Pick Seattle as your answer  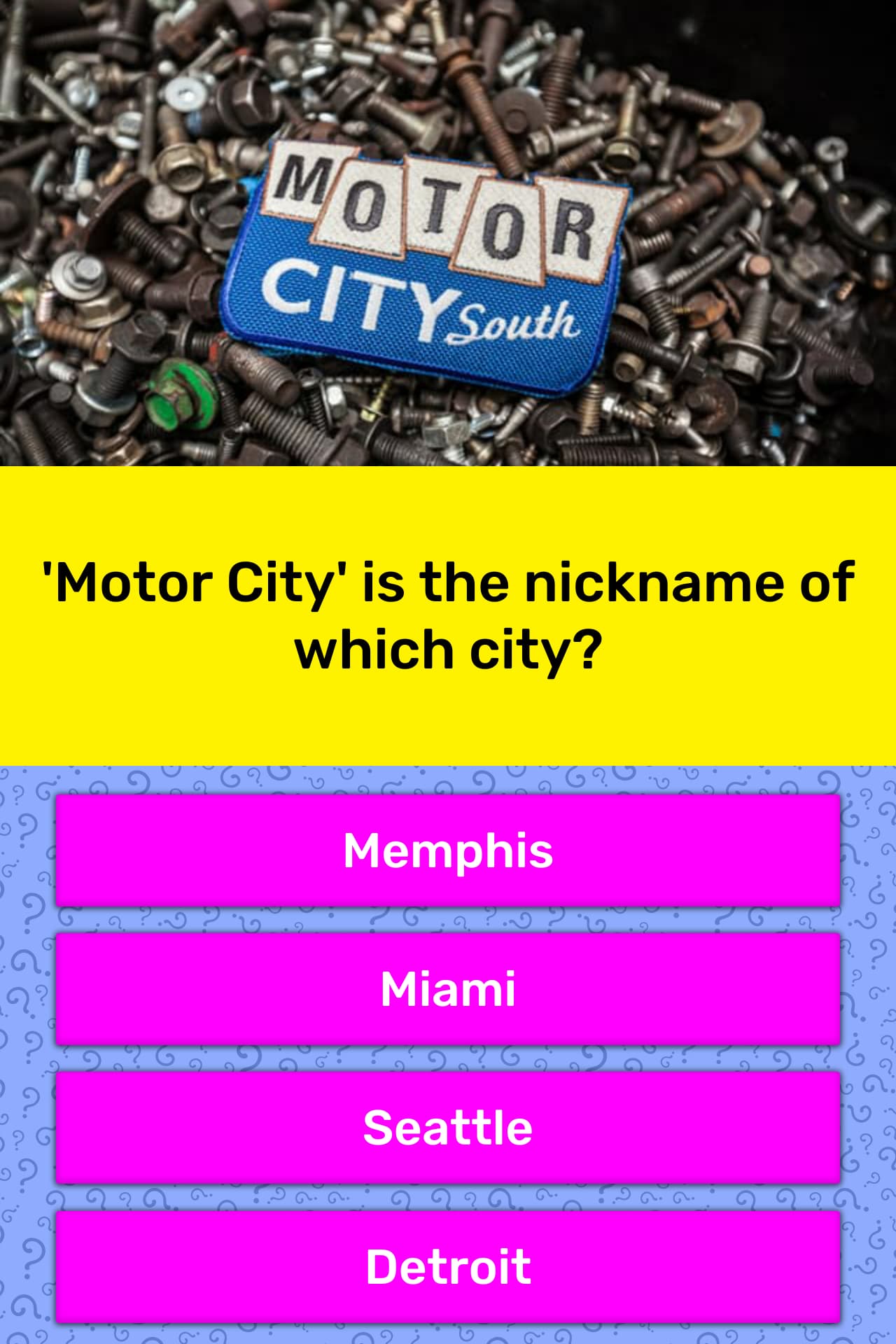pyautogui.click(x=448, y=1128)
